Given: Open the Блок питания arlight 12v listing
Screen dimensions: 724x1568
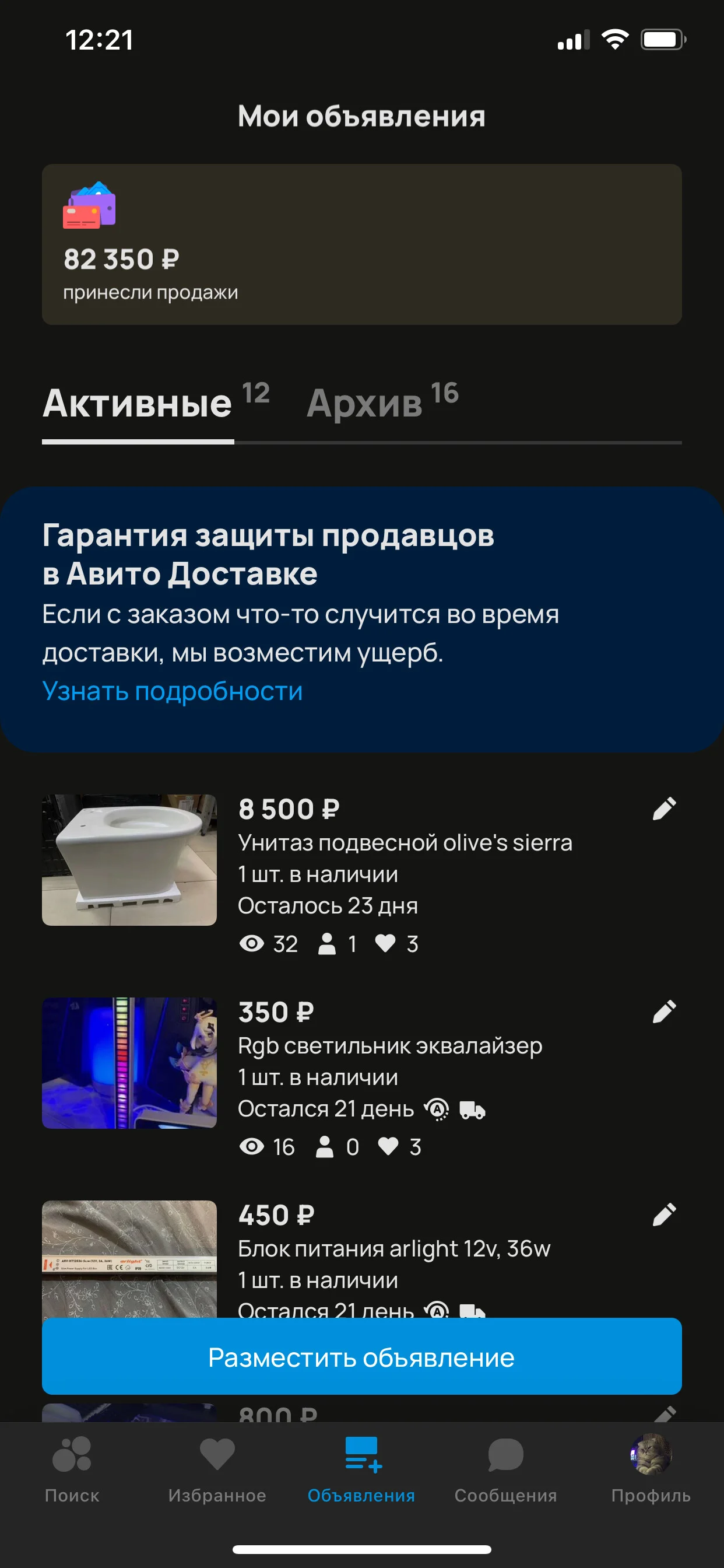Looking at the screenshot, I should coord(361,1259).
